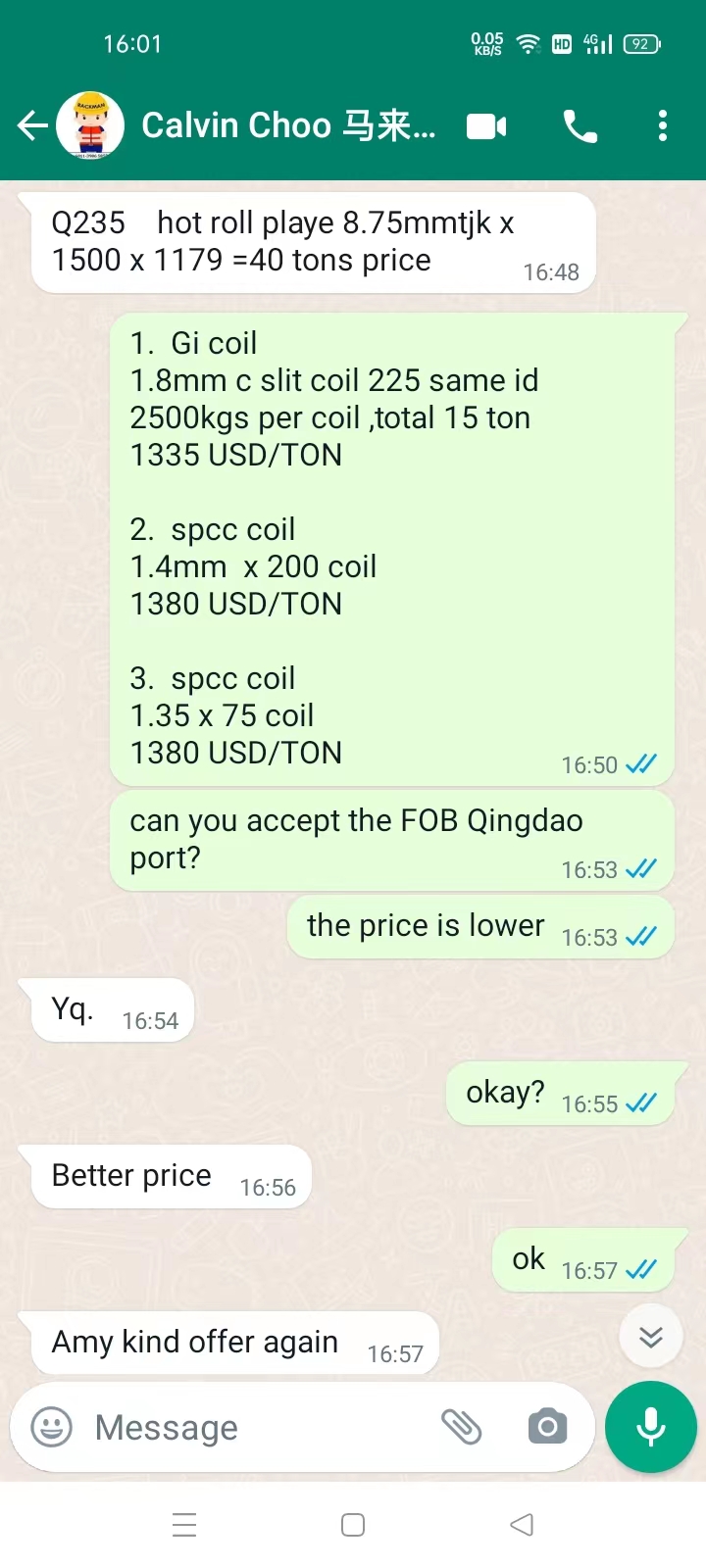The image size is (706, 1568).
Task: Go to the home screen
Action: click(353, 1525)
